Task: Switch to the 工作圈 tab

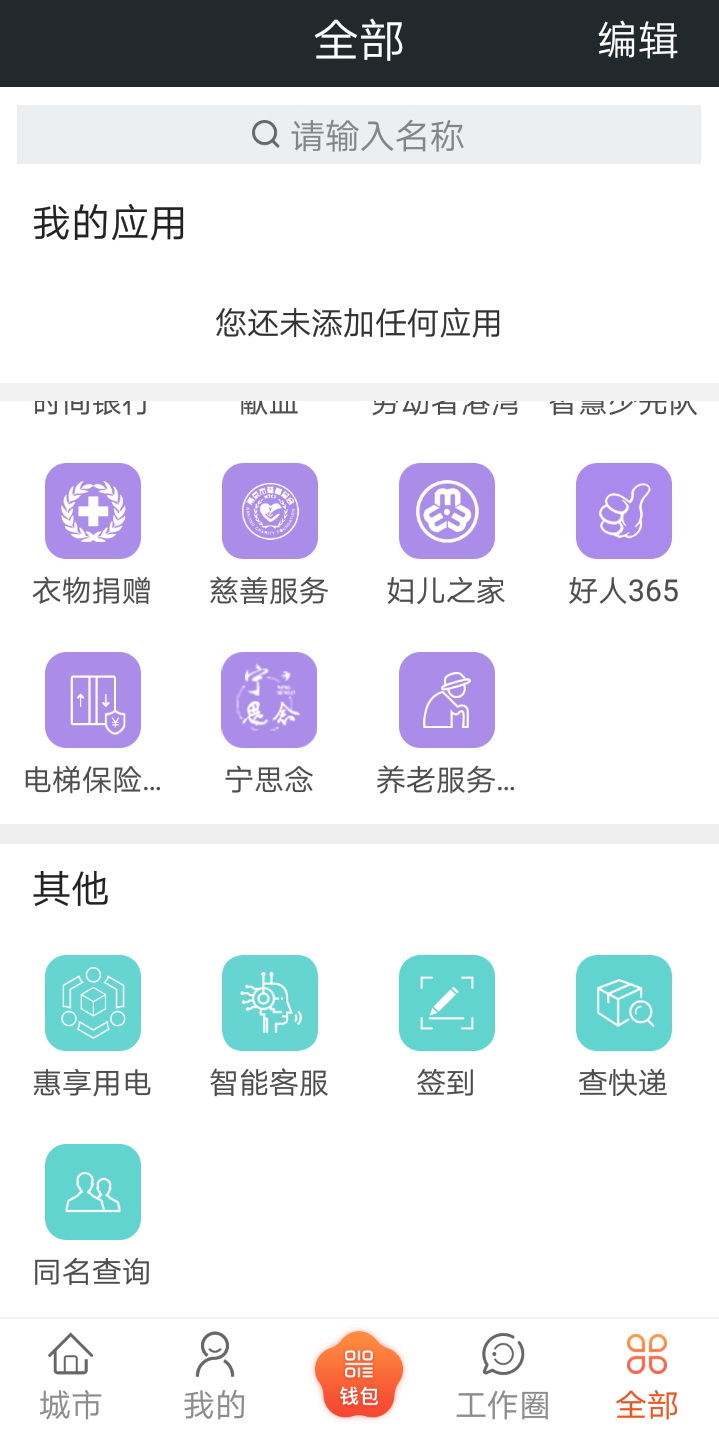Action: (x=502, y=1376)
